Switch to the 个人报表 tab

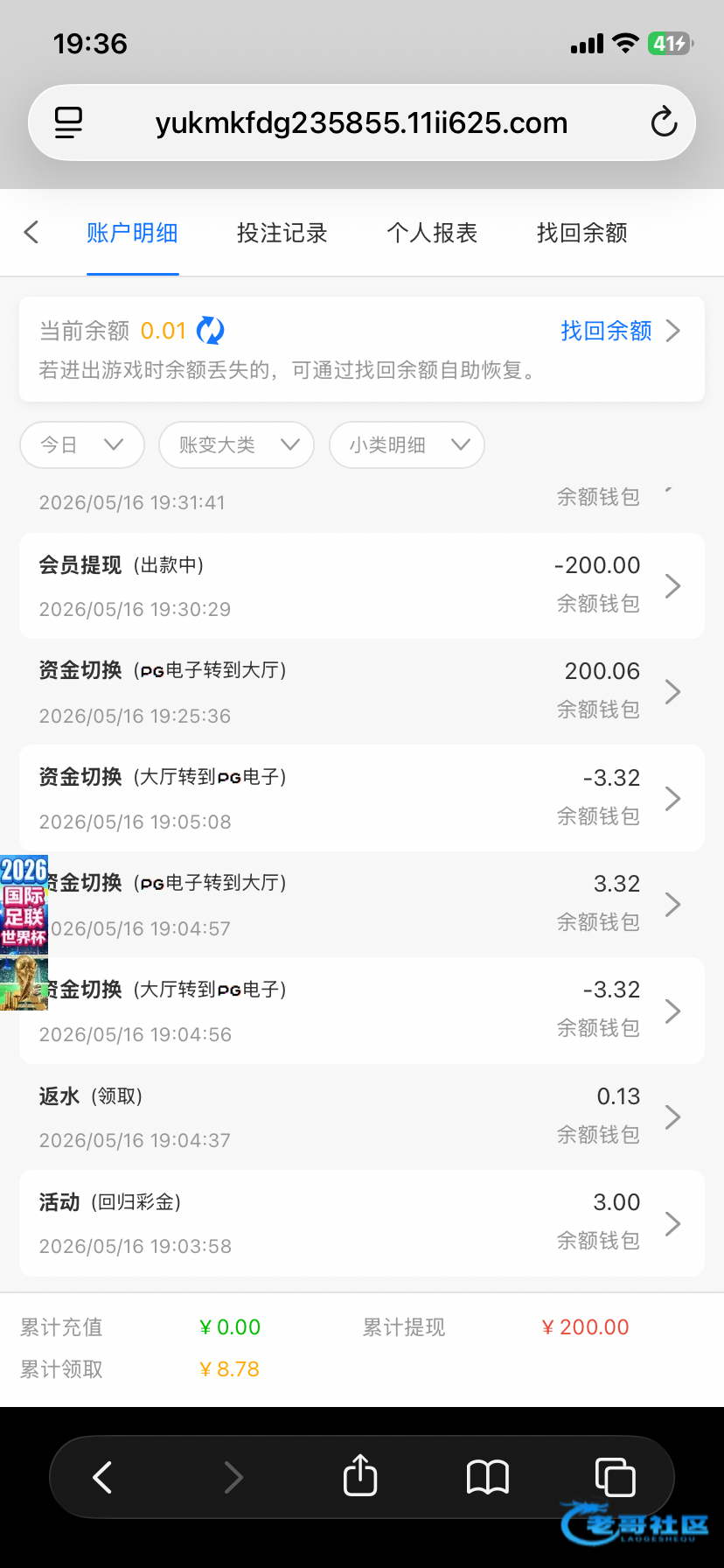pos(432,233)
